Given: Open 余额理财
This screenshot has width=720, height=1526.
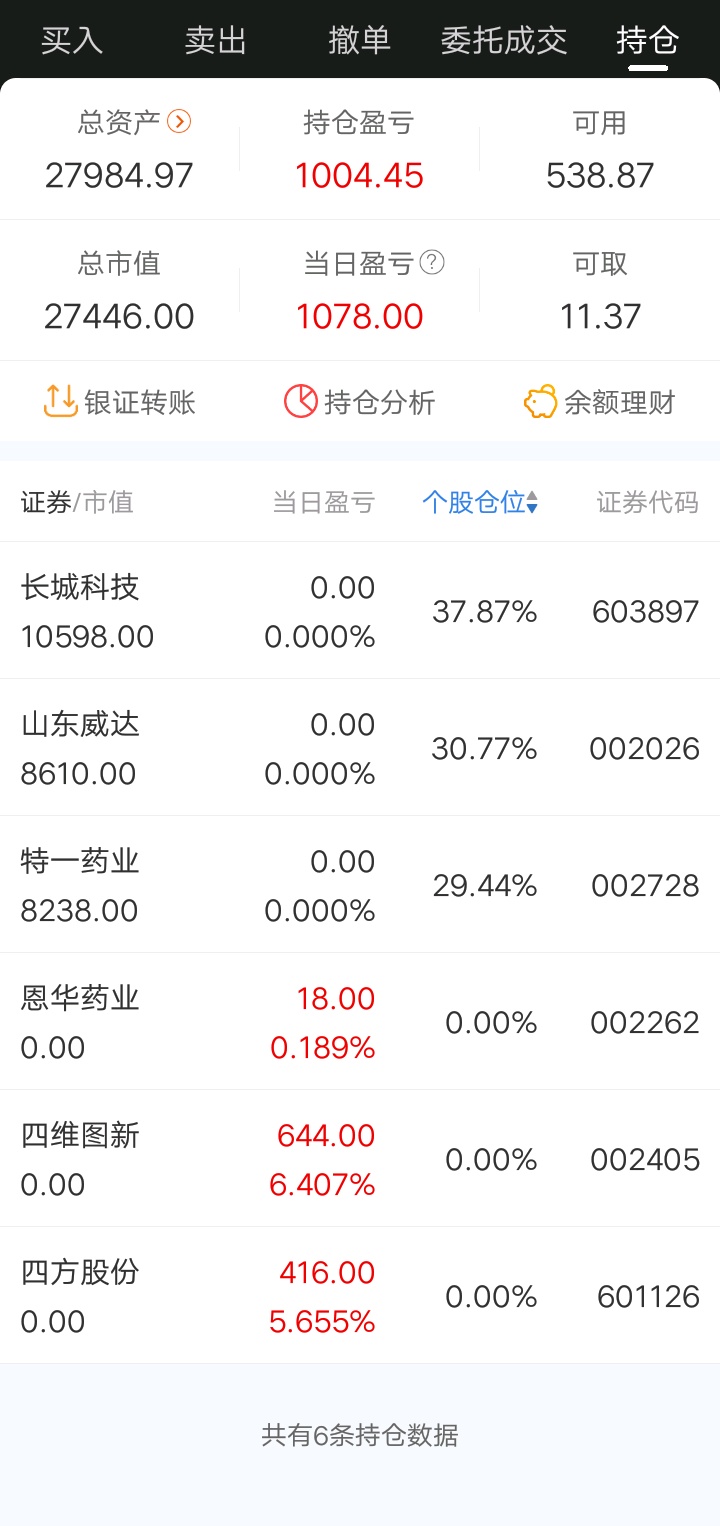Looking at the screenshot, I should click(x=600, y=402).
